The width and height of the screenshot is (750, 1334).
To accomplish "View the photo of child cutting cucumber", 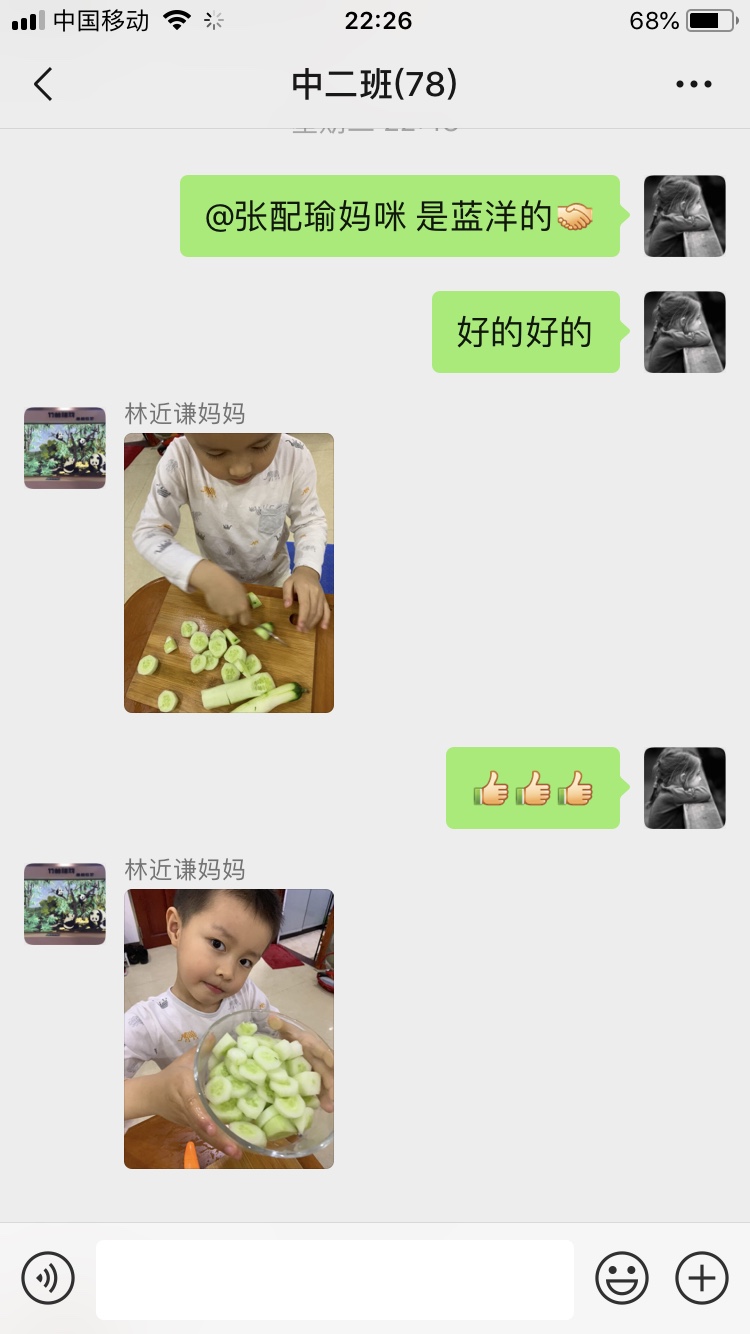I will [229, 573].
